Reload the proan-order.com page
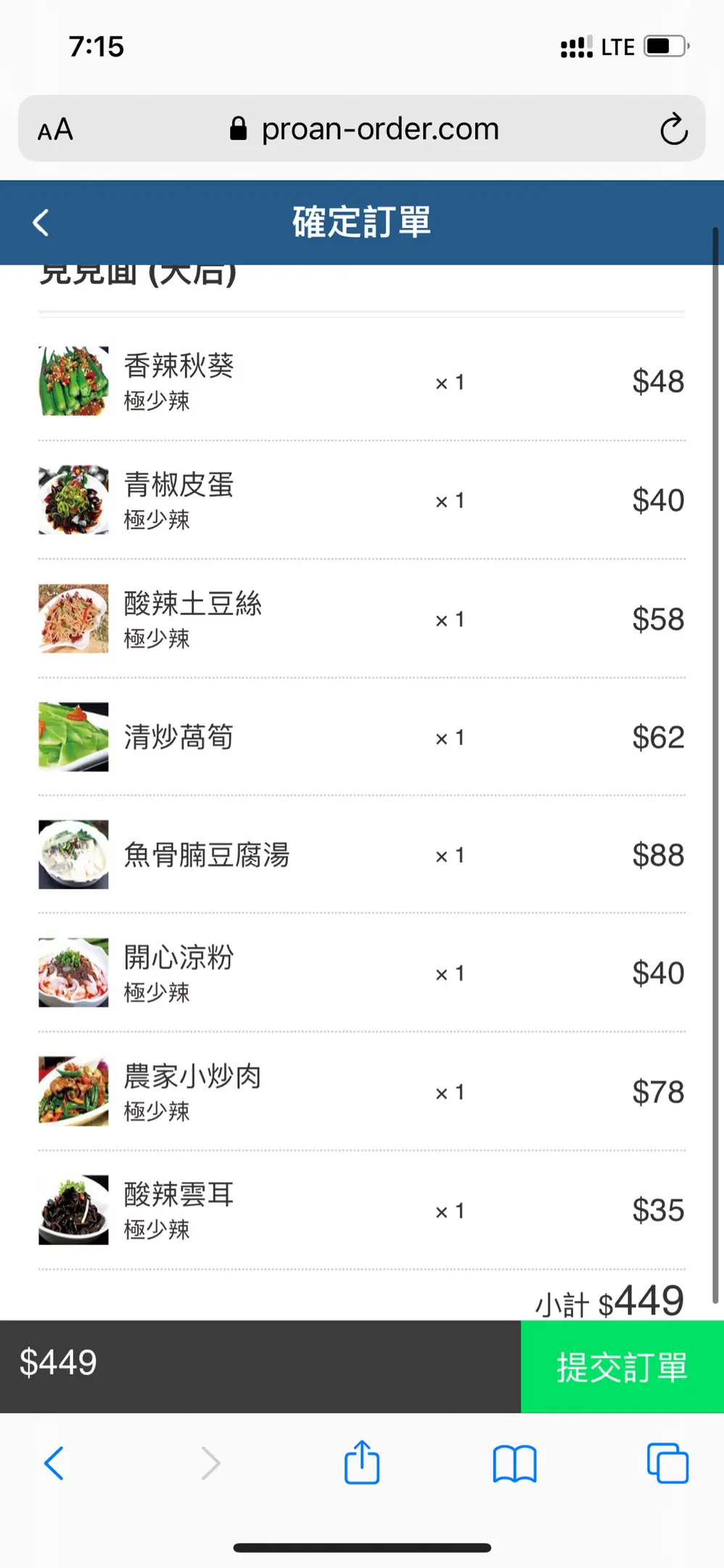 tap(673, 129)
